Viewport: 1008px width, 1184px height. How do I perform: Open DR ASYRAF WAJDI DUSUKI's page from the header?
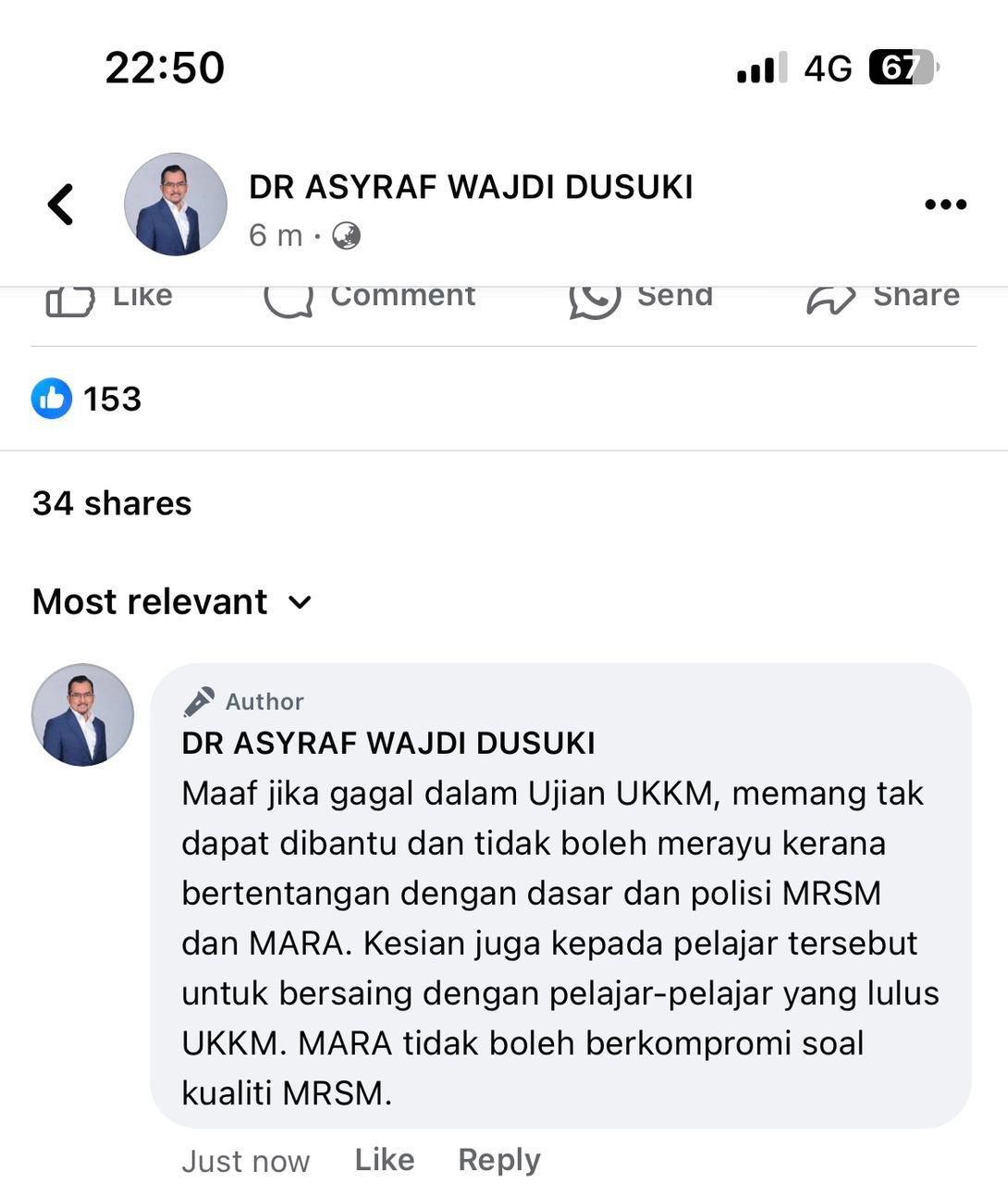470,187
